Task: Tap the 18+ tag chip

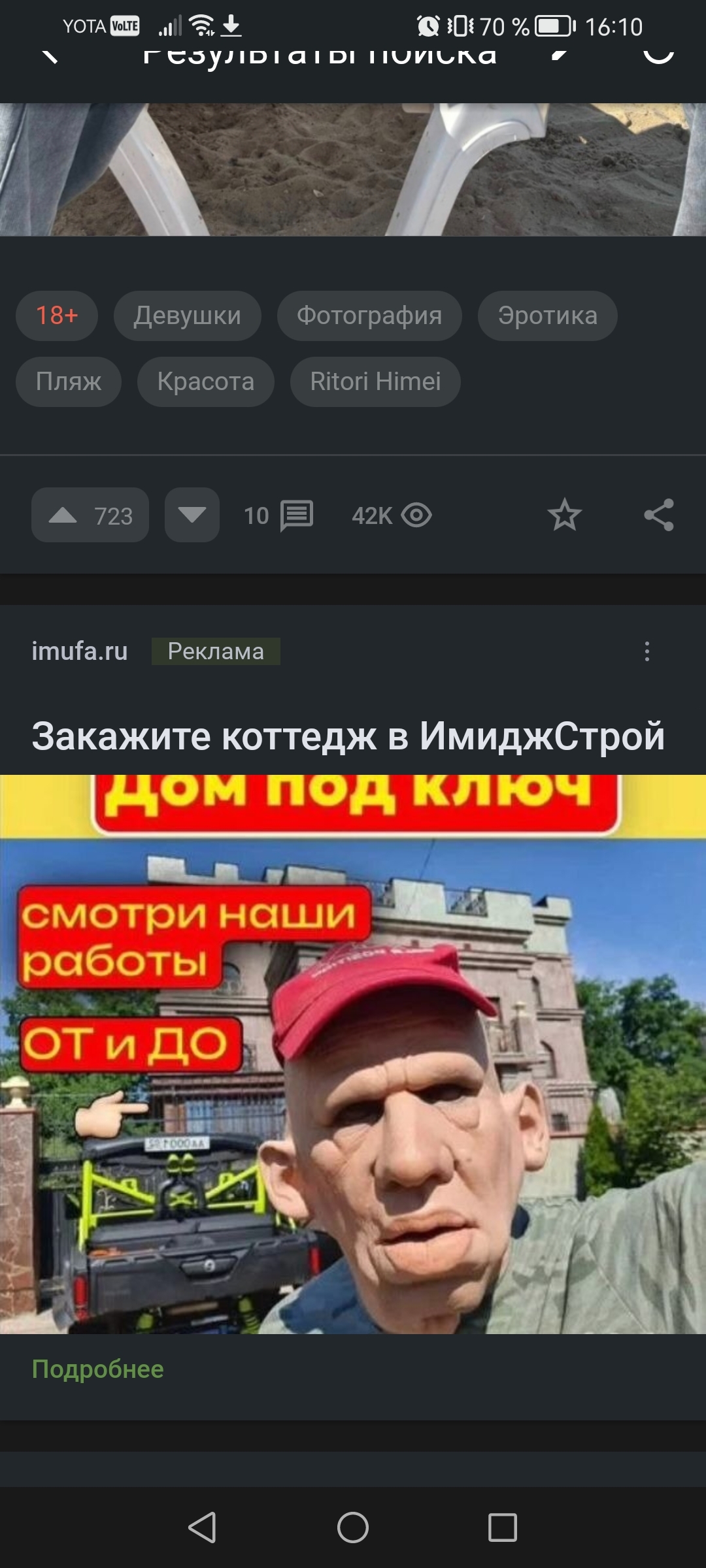Action: point(57,316)
